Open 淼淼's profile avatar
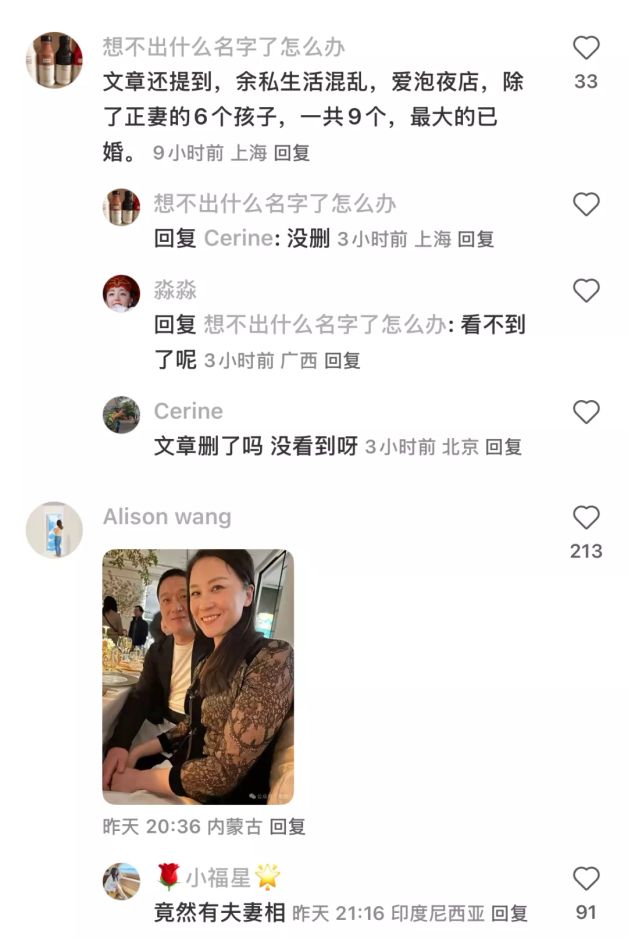 coord(121,293)
